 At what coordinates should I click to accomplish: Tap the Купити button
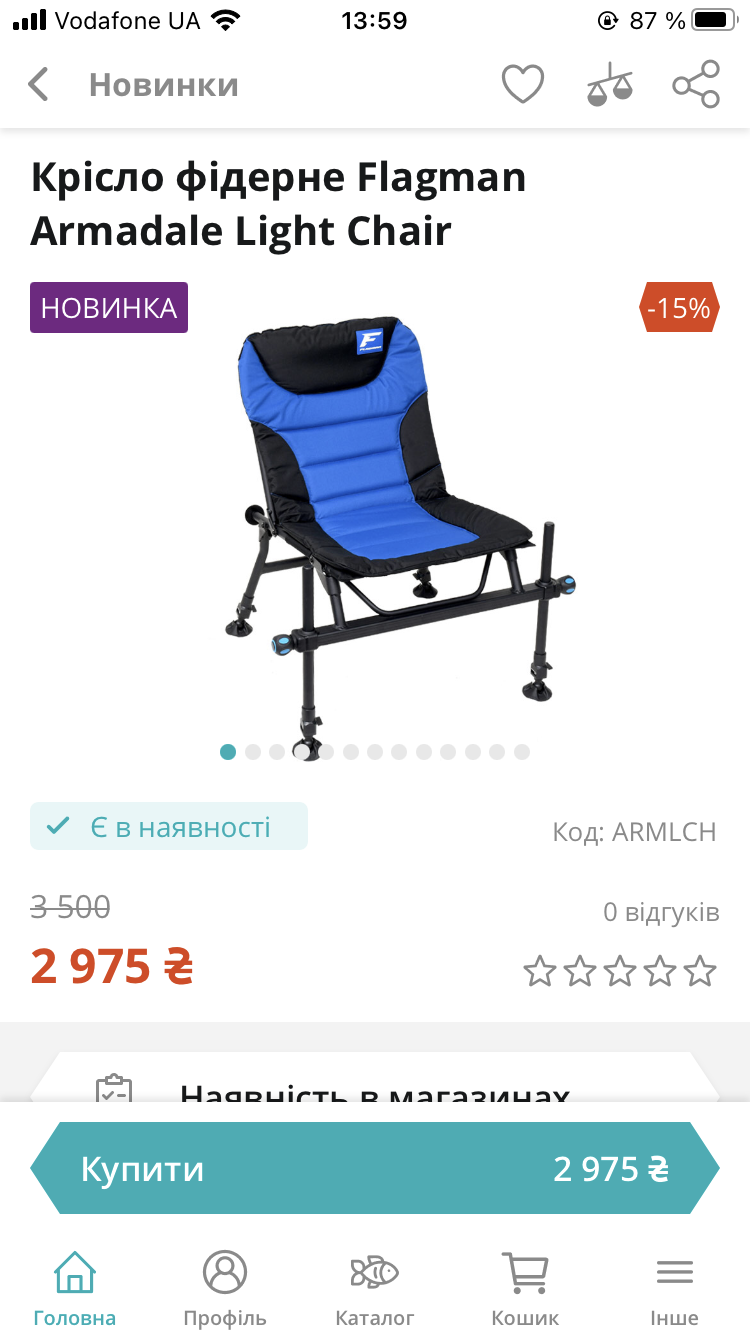tap(375, 1168)
